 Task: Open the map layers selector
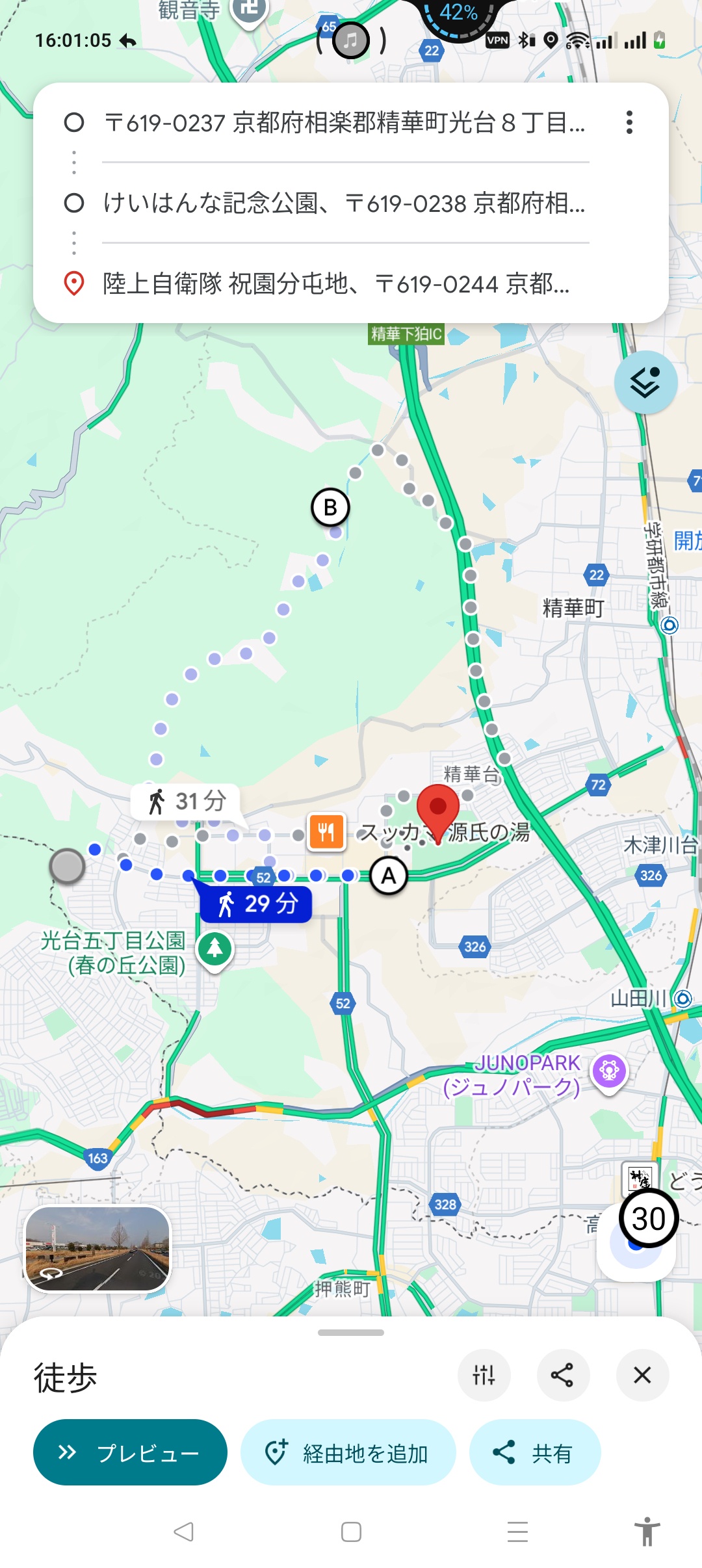point(645,382)
